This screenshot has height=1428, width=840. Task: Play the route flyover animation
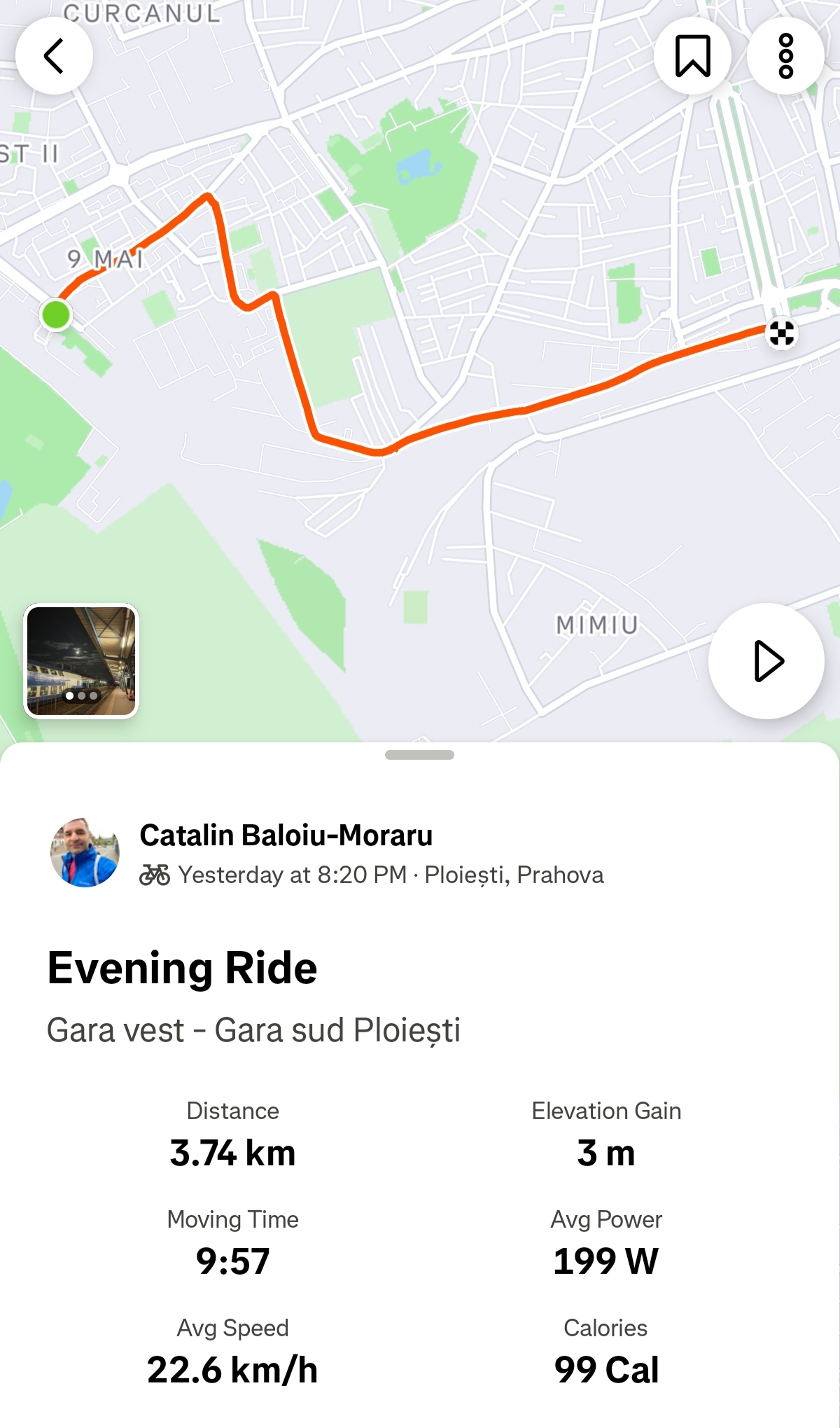tap(766, 660)
